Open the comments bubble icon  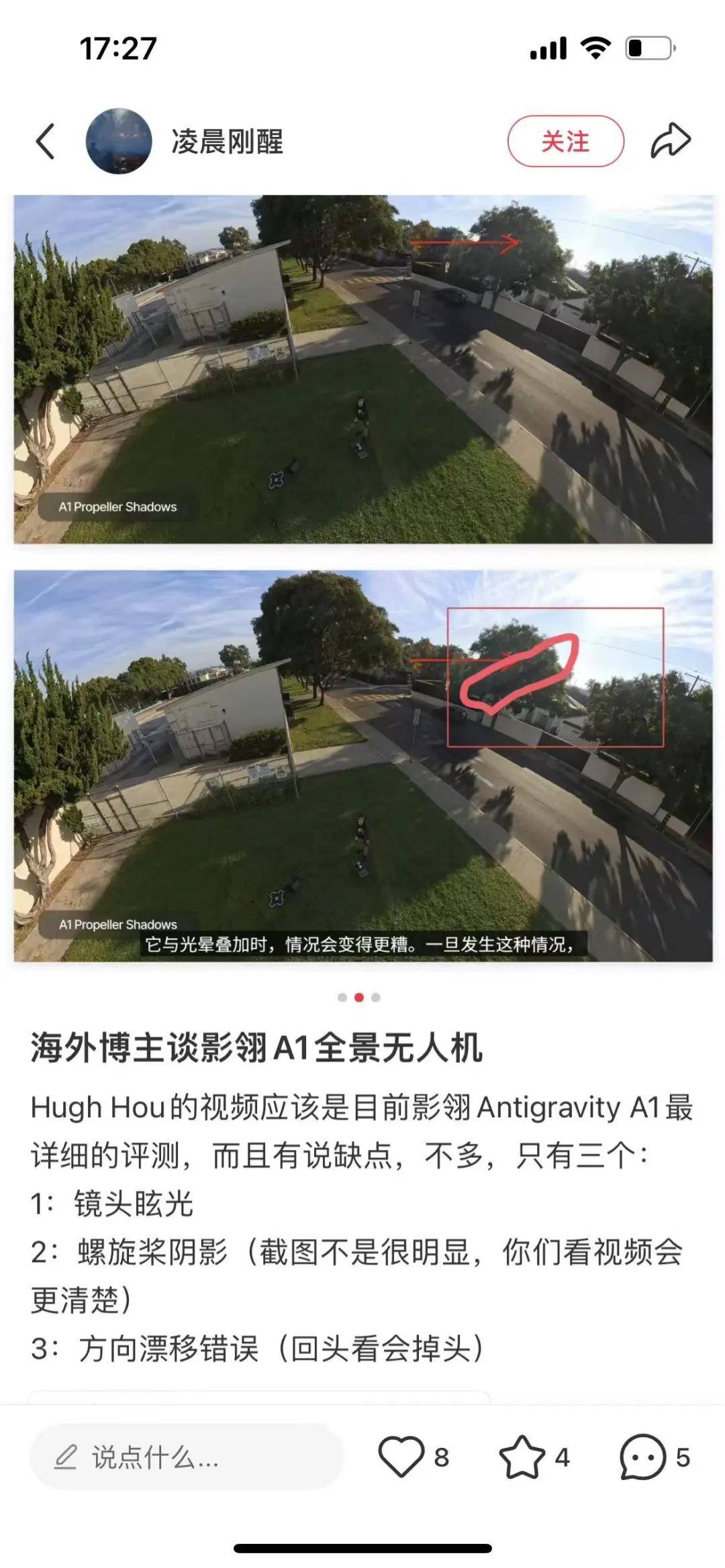pos(642,1457)
